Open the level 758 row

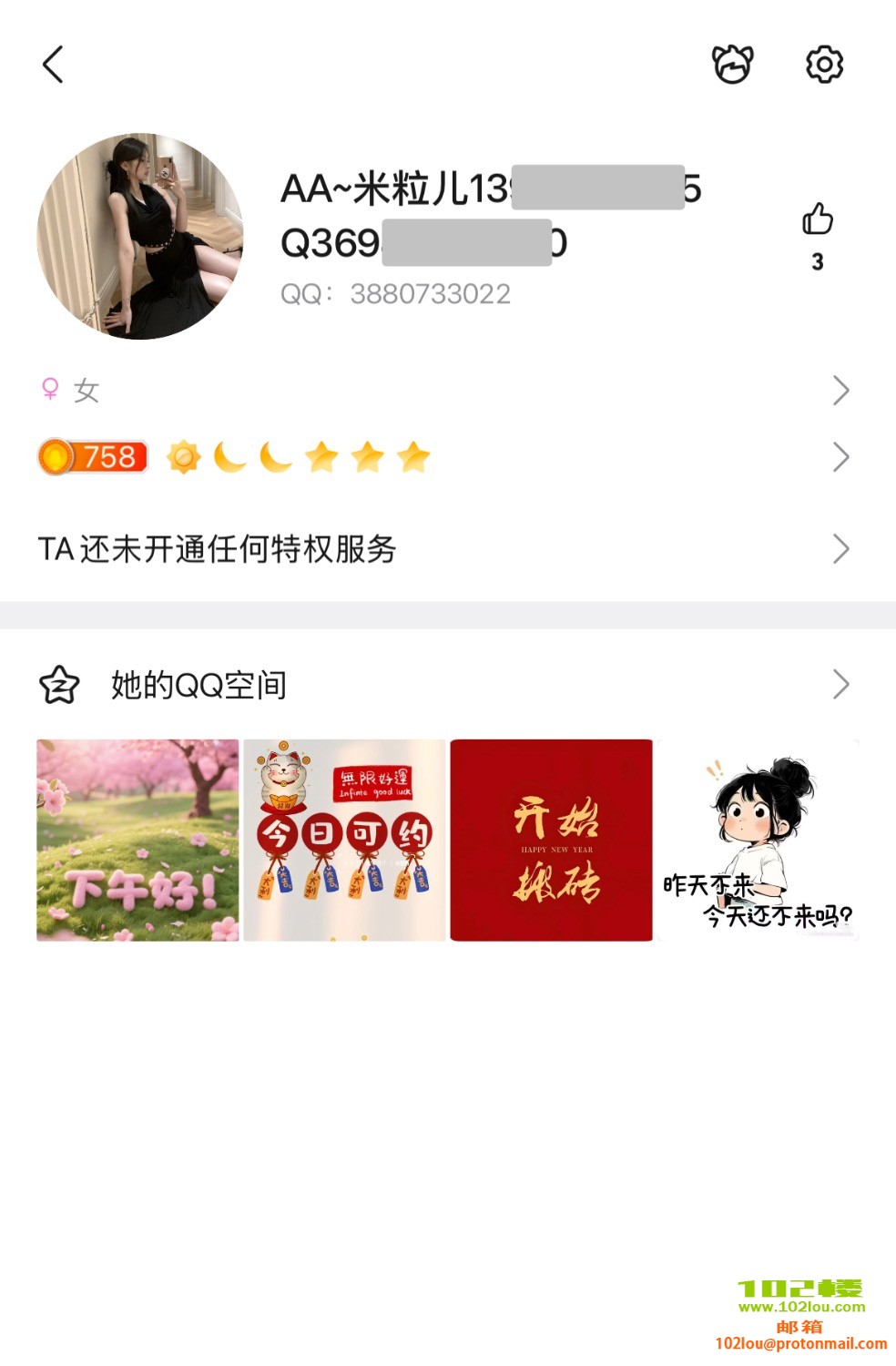446,457
